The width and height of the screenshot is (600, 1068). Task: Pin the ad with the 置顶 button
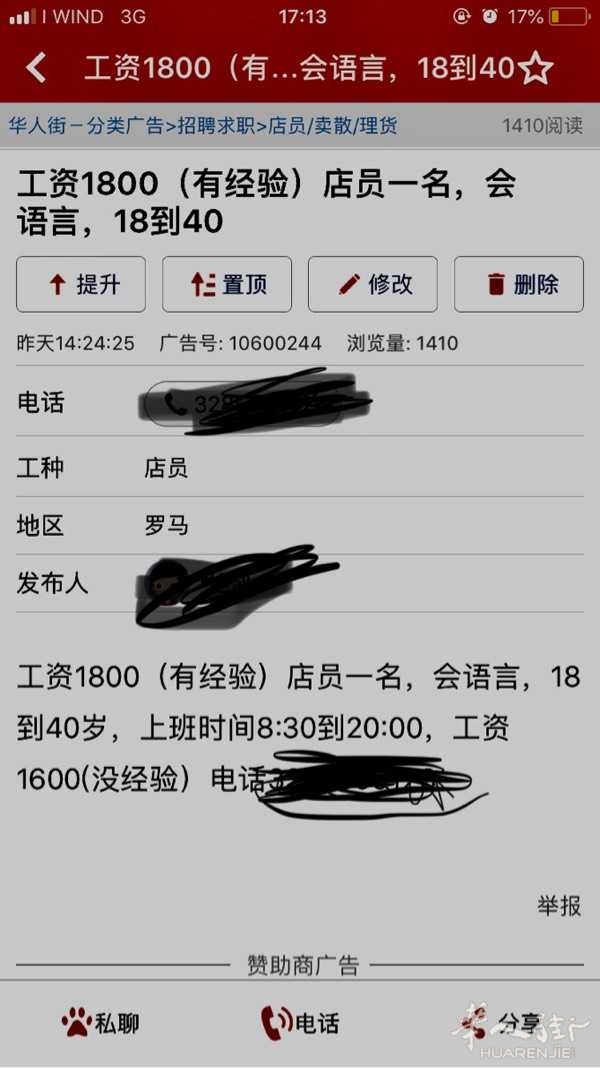[227, 284]
